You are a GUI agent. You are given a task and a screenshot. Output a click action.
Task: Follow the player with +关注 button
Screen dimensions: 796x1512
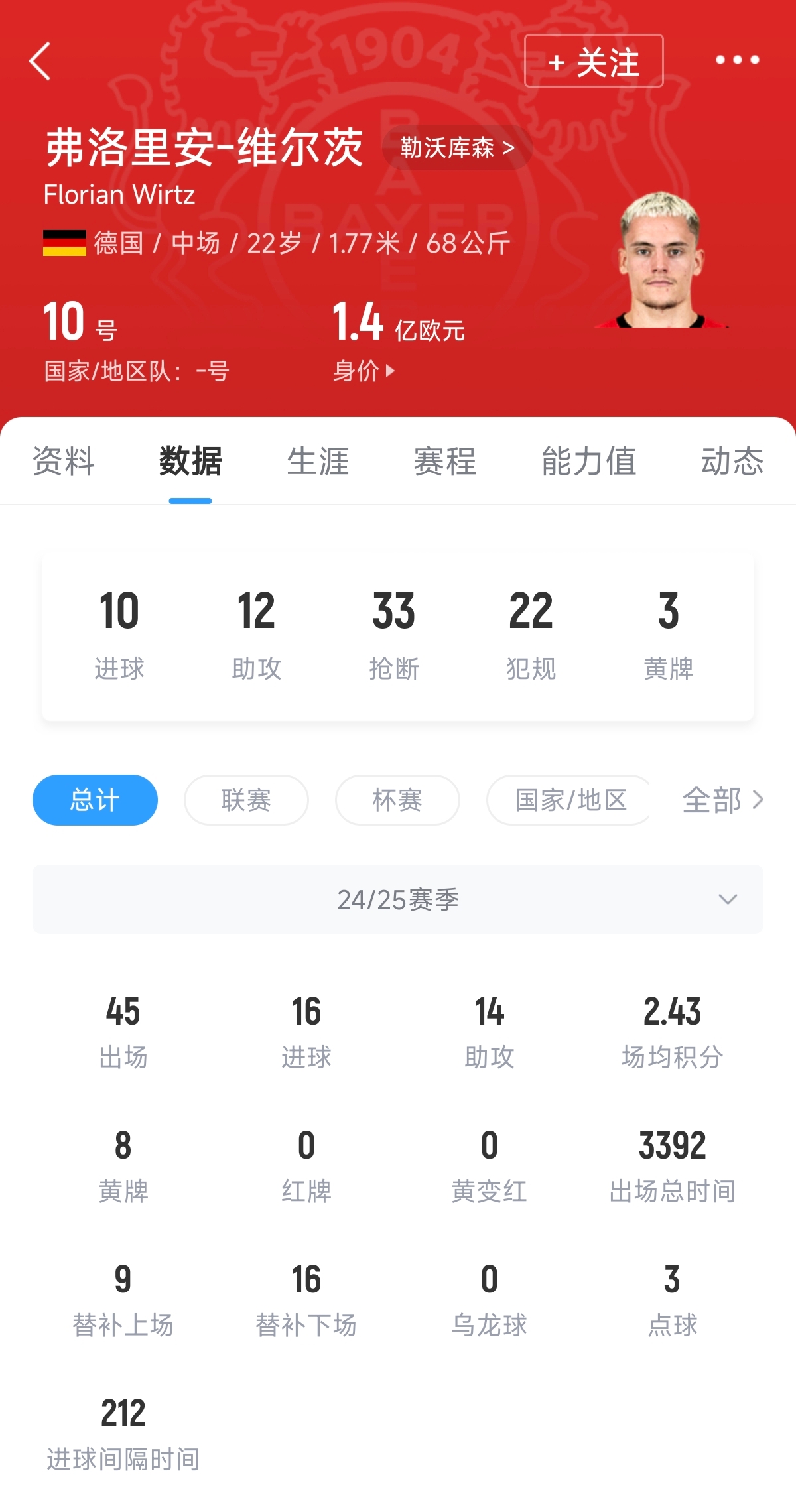594,61
